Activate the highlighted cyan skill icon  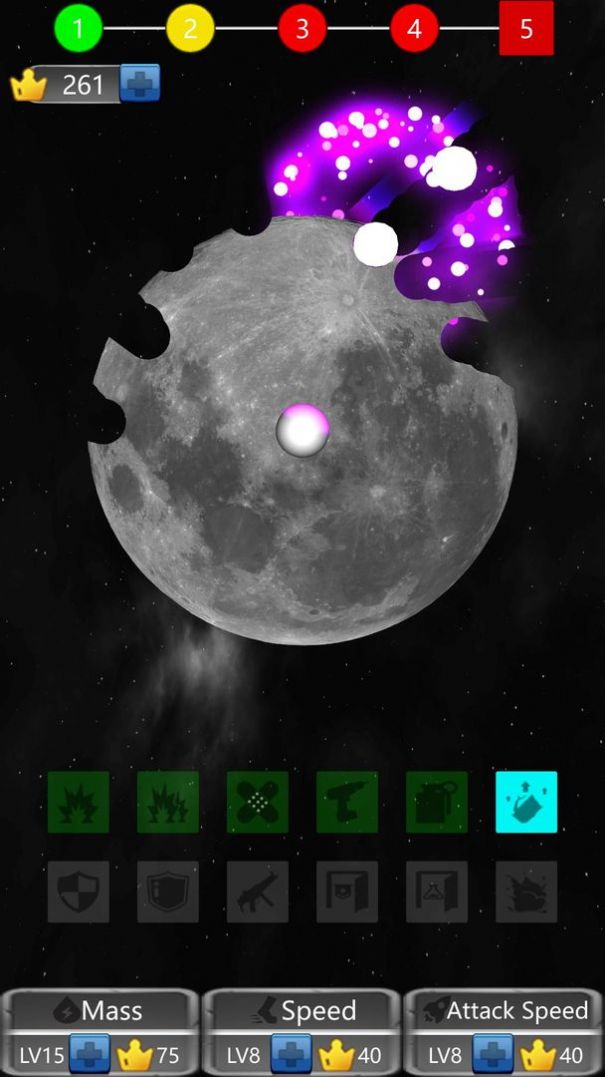coord(526,802)
